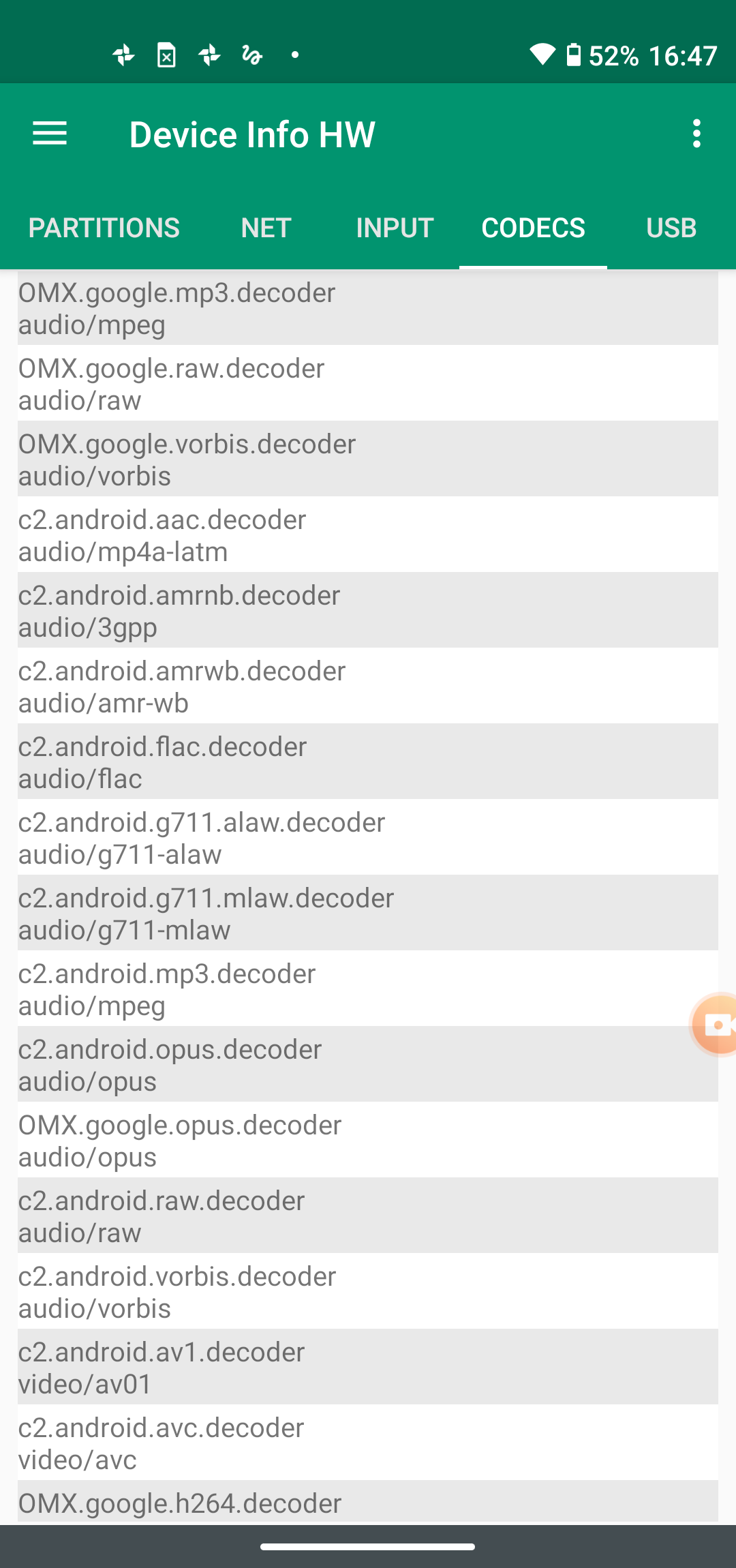Viewport: 736px width, 1568px height.
Task: Switch to the NET tab
Action: point(266,228)
